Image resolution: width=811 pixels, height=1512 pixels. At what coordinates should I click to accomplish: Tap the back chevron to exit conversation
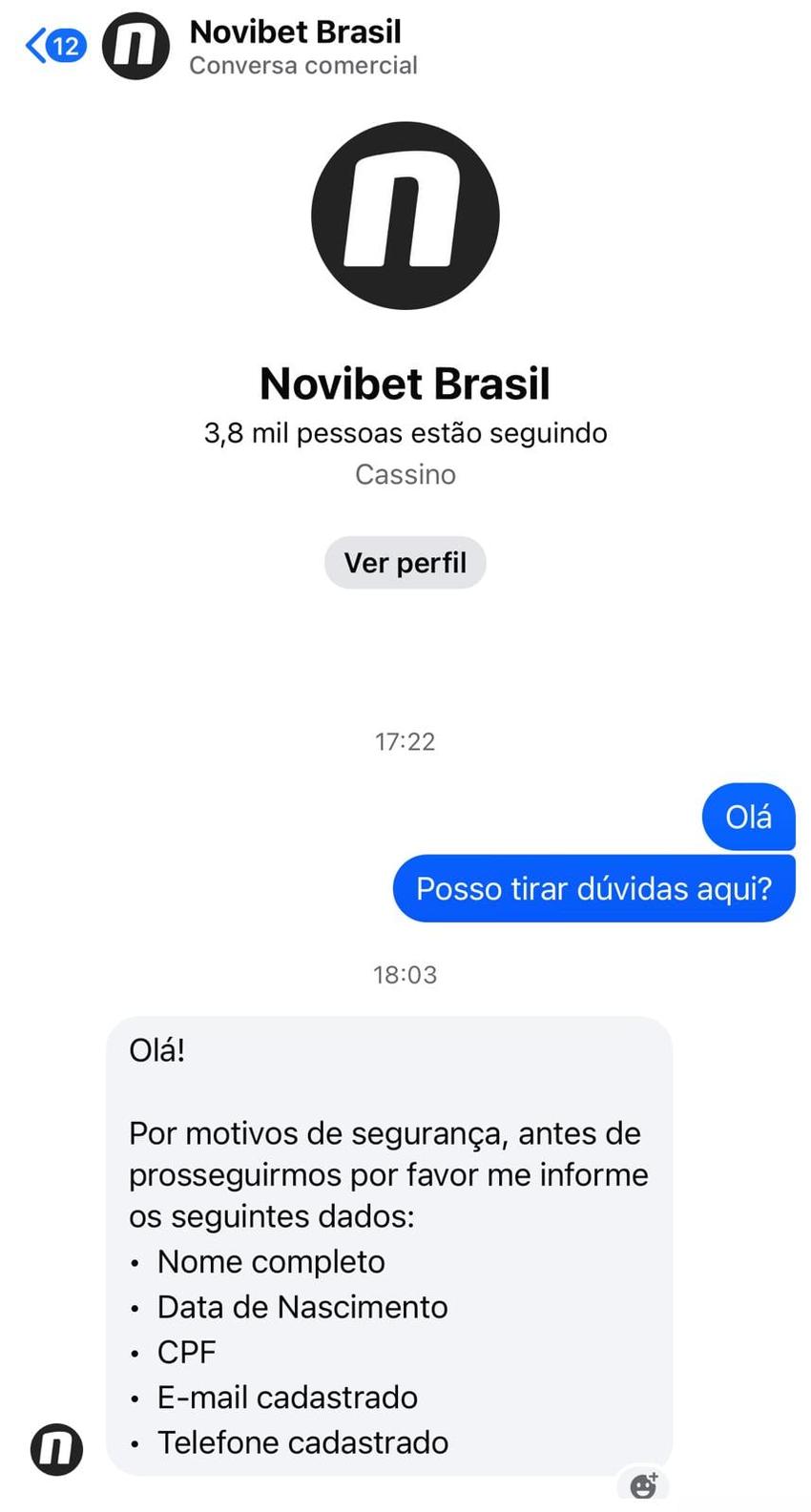pyautogui.click(x=35, y=43)
